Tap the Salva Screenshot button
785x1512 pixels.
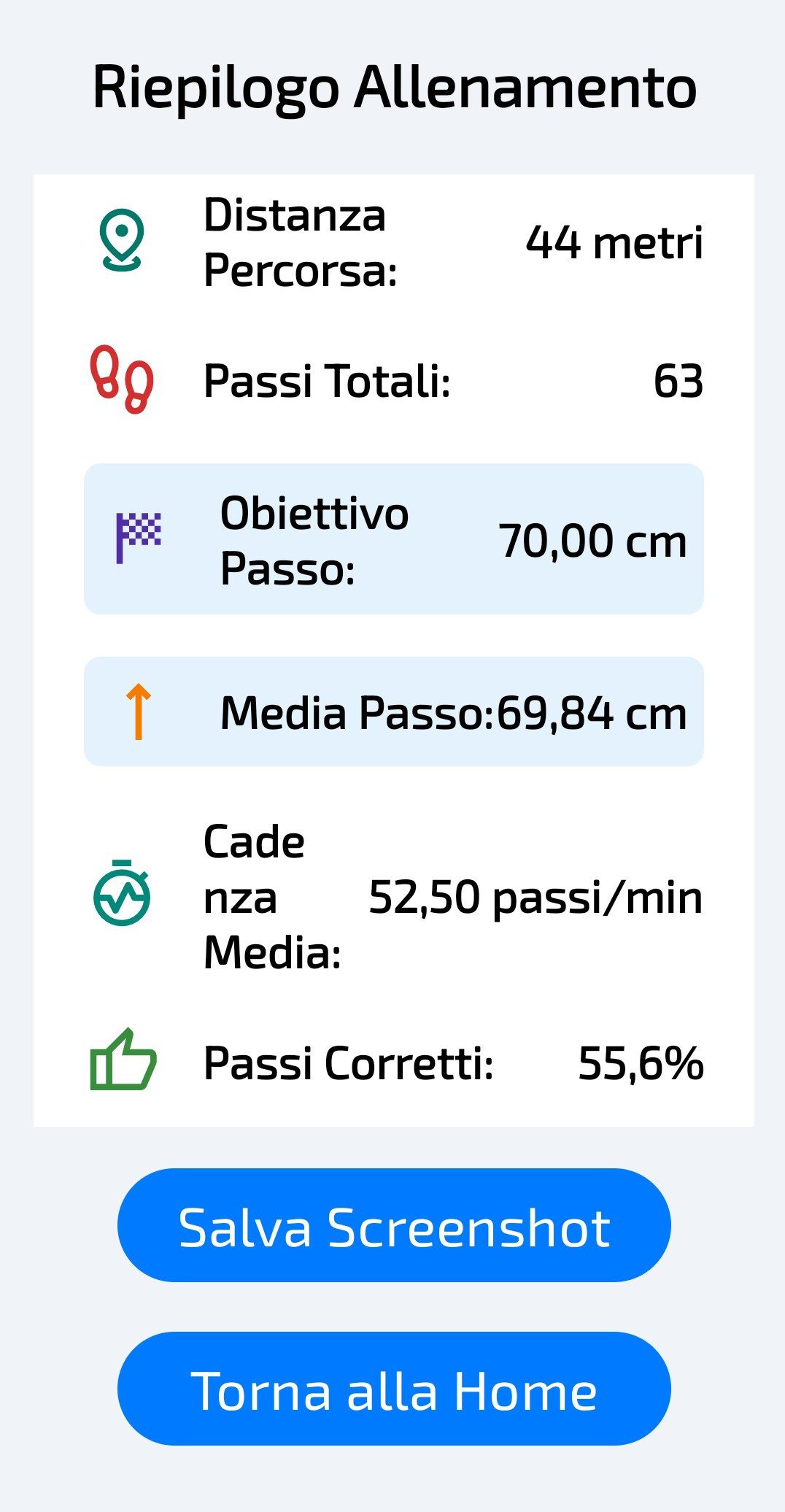394,1226
